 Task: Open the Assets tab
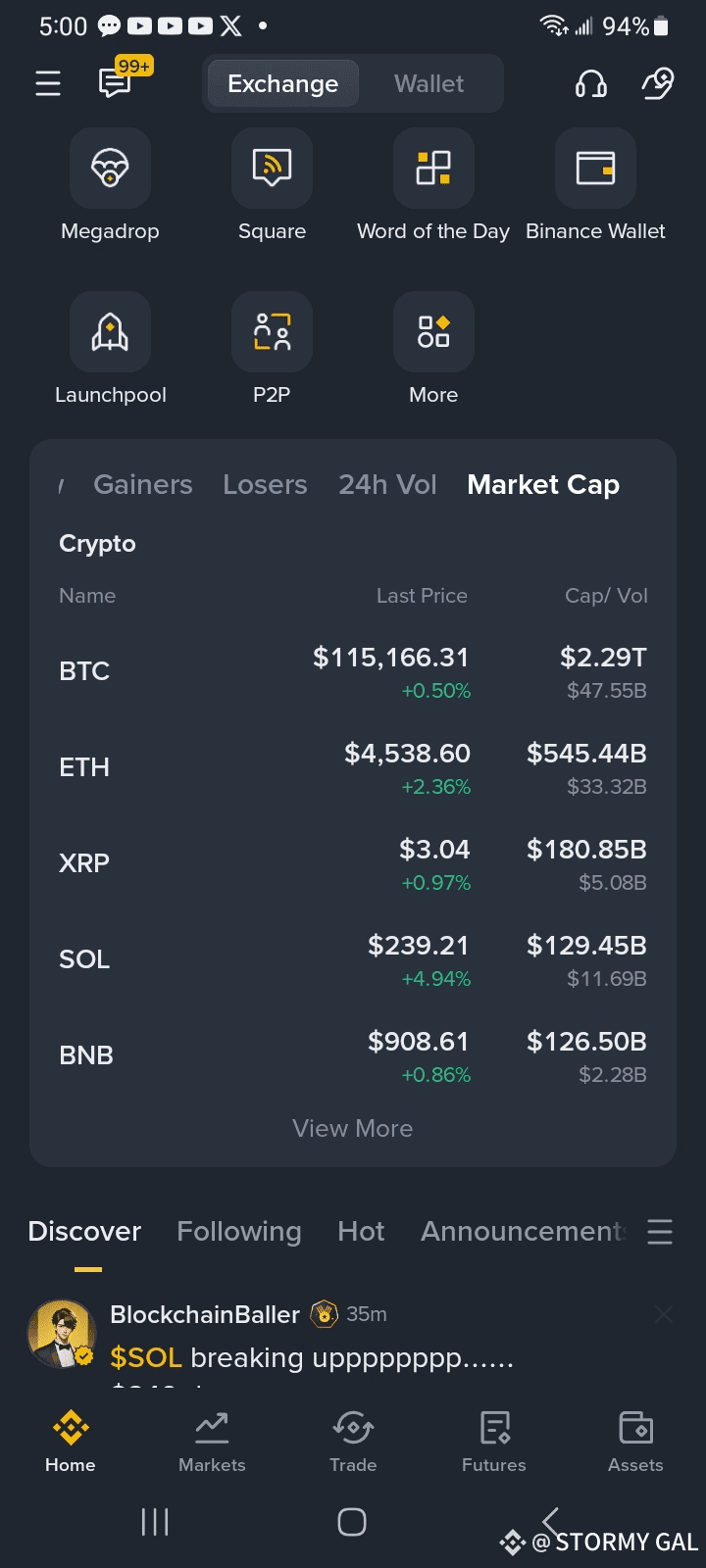pyautogui.click(x=635, y=1443)
